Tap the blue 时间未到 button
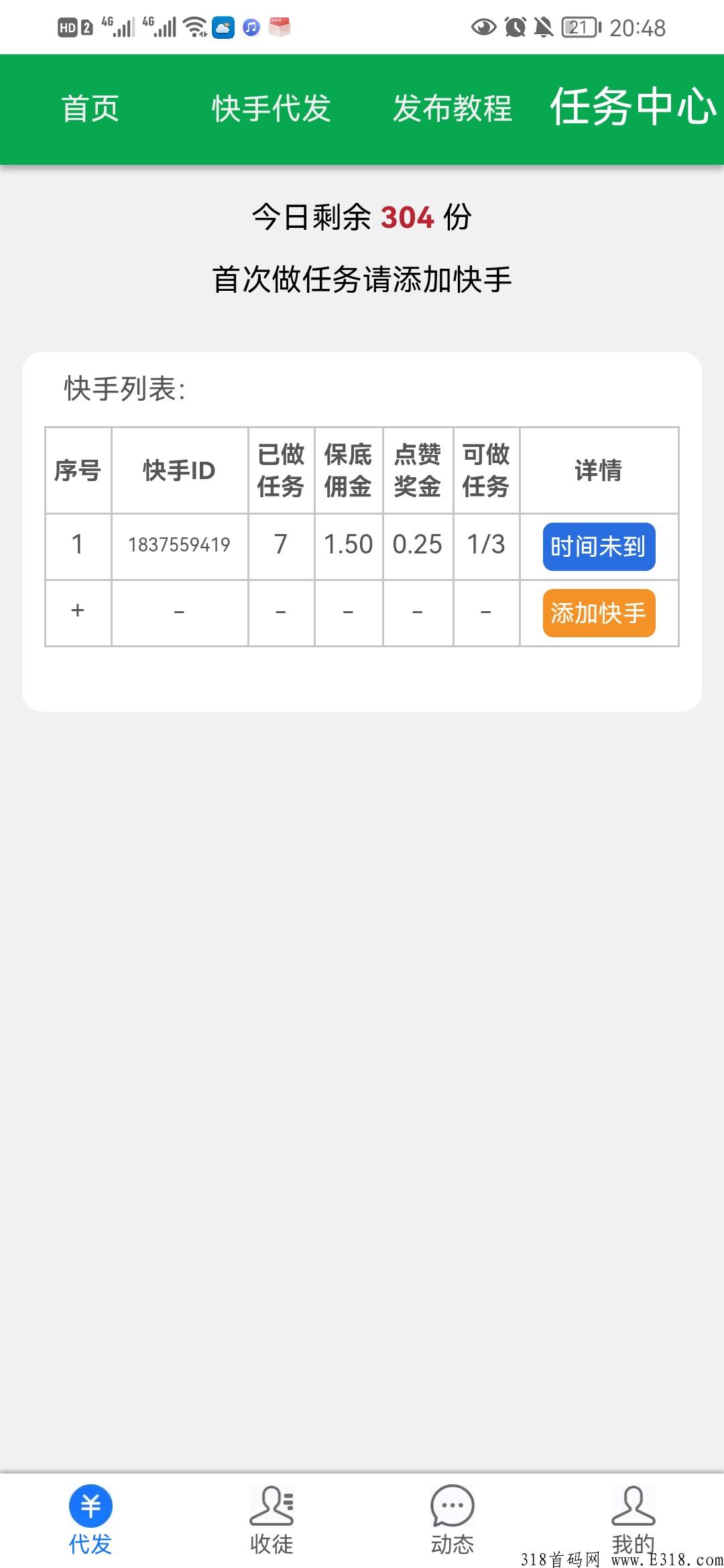This screenshot has width=724, height=1568. coord(599,547)
